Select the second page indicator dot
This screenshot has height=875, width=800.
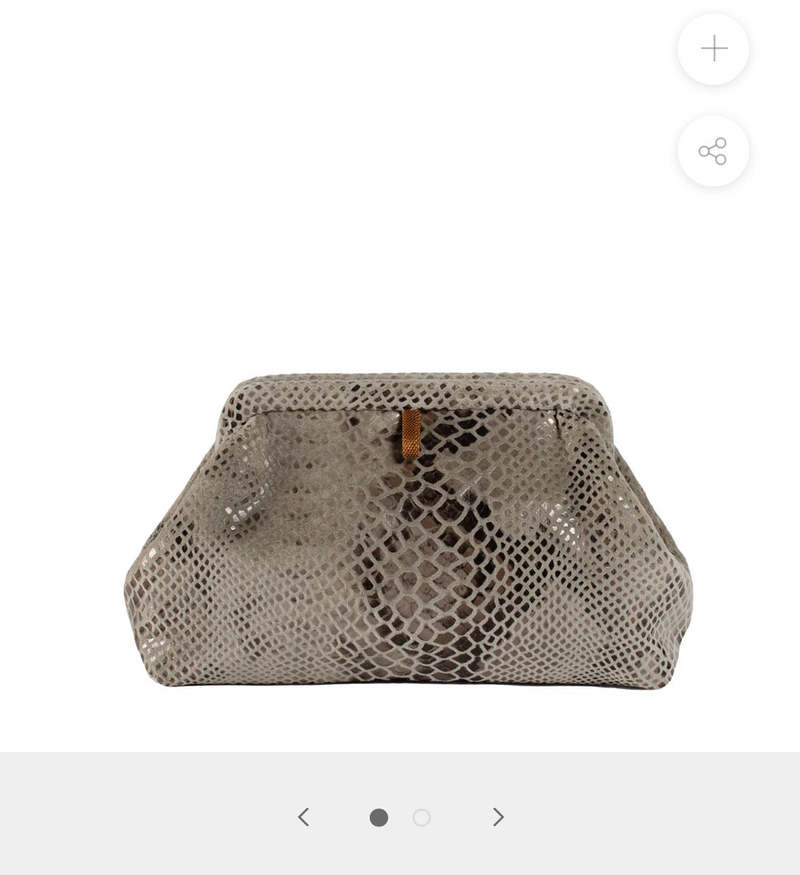click(x=422, y=817)
